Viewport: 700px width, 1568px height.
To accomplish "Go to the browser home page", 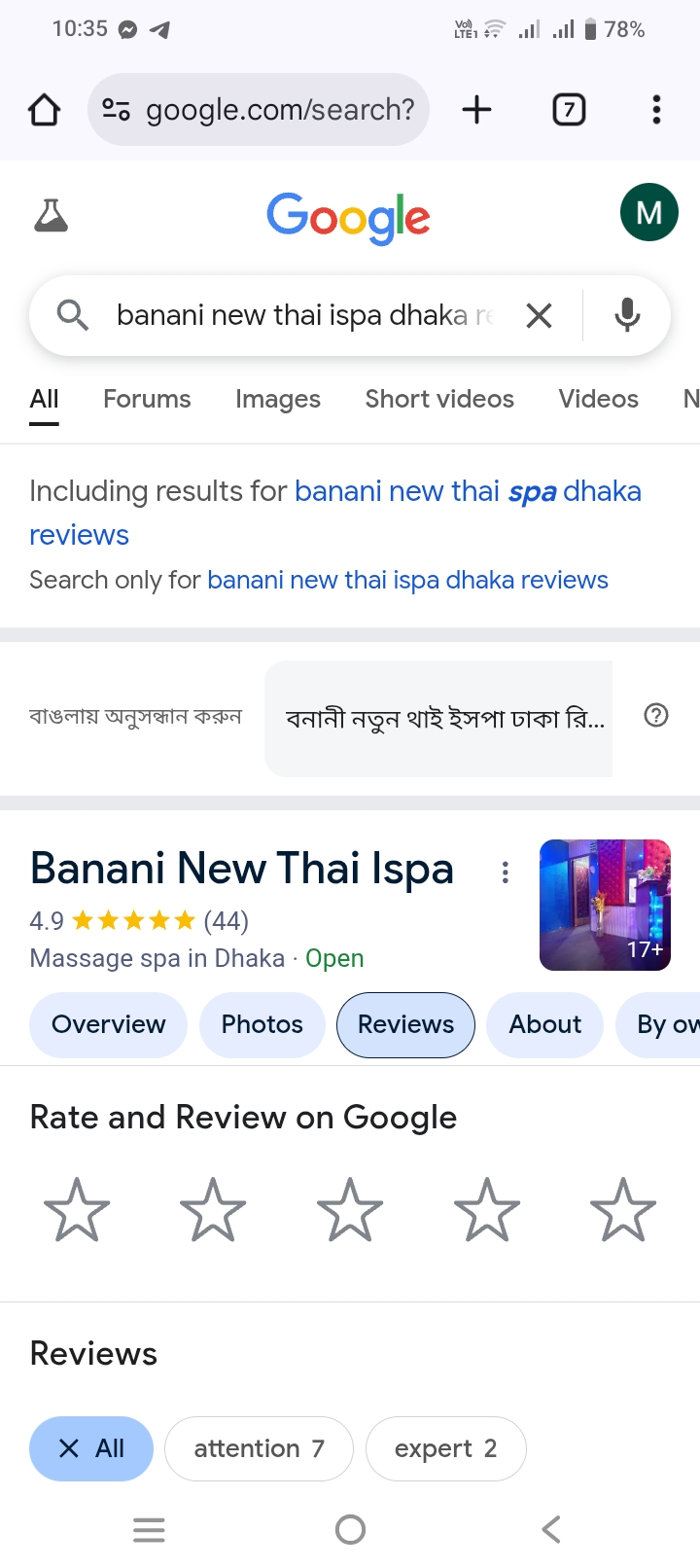I will coord(44,110).
